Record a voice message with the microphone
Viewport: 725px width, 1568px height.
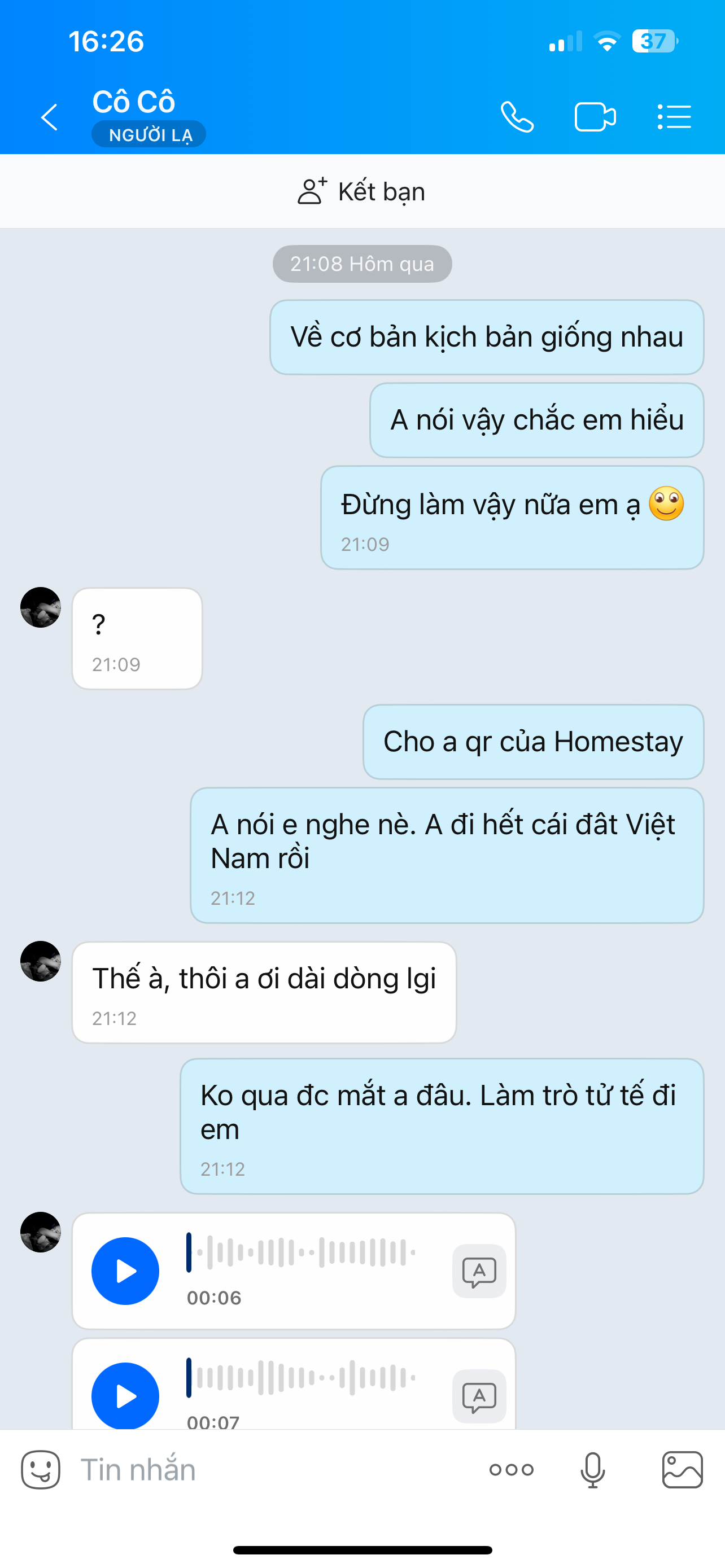592,1470
